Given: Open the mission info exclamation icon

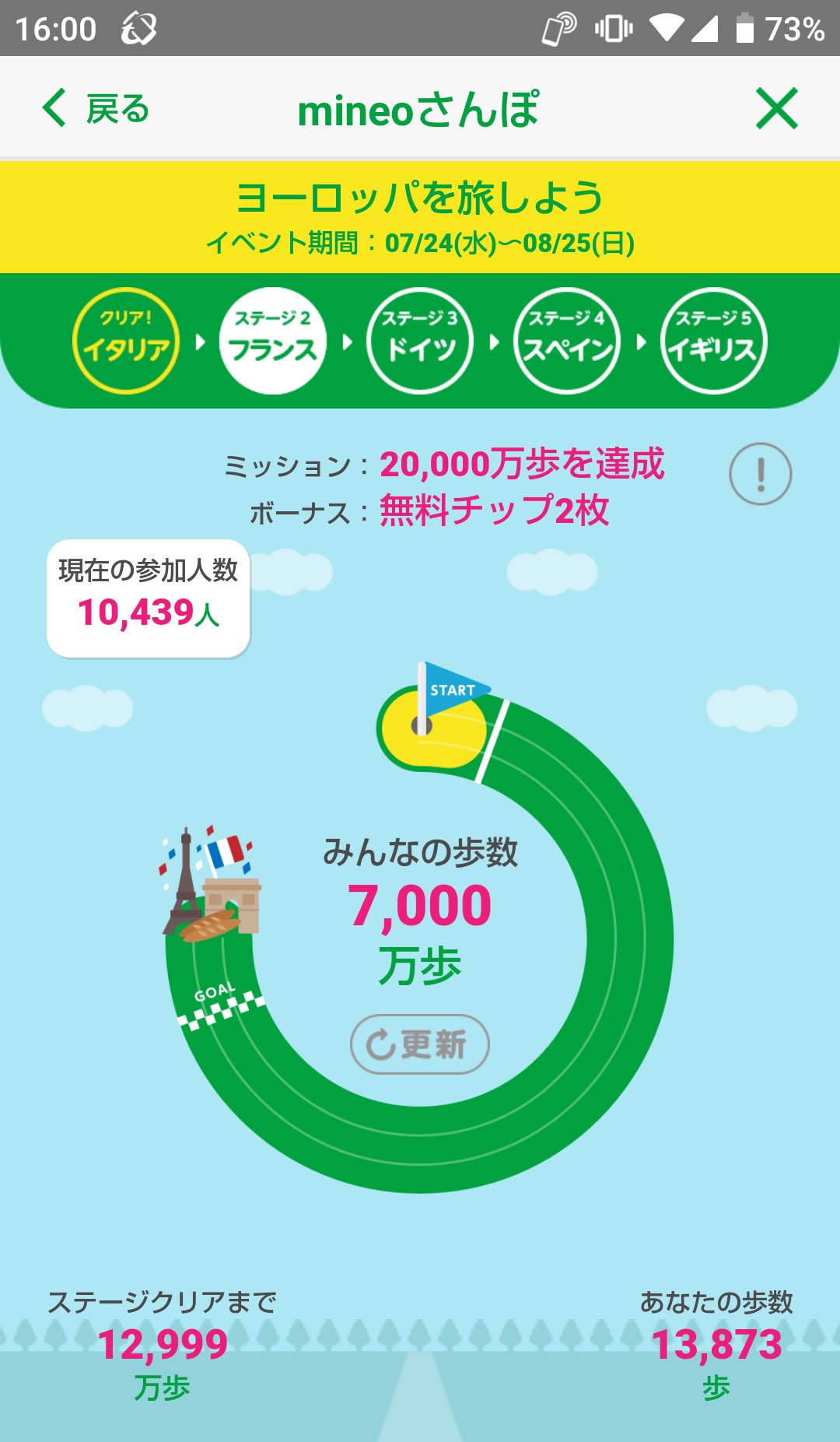Looking at the screenshot, I should pos(760,474).
